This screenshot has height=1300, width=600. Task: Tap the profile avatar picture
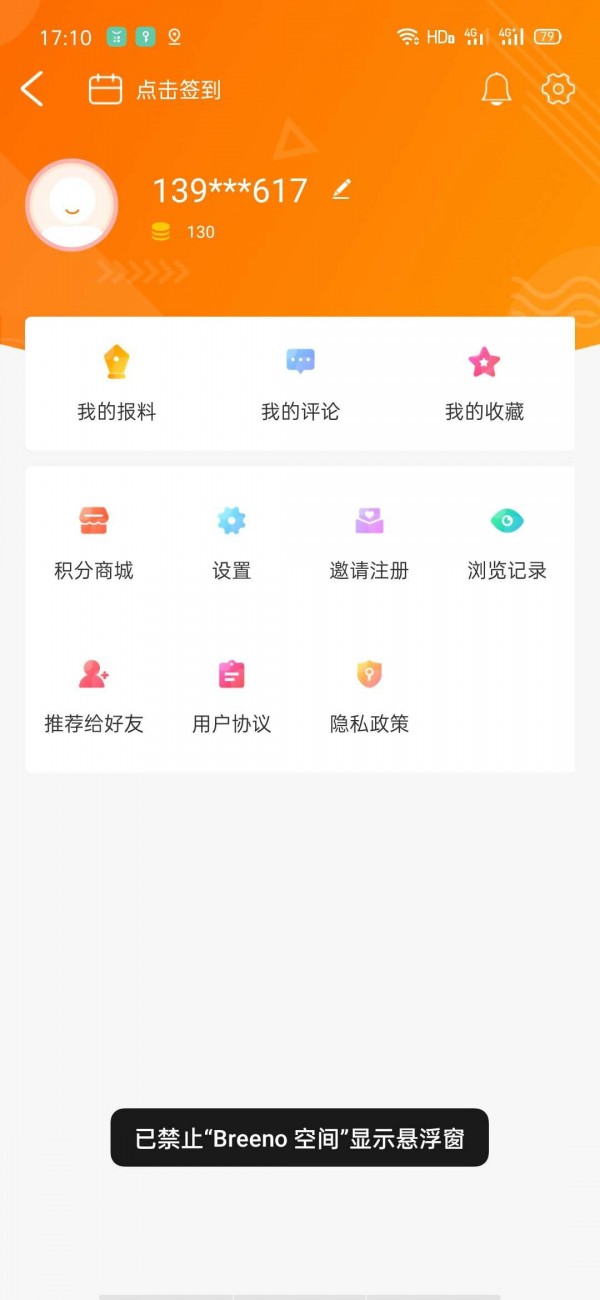[71, 205]
